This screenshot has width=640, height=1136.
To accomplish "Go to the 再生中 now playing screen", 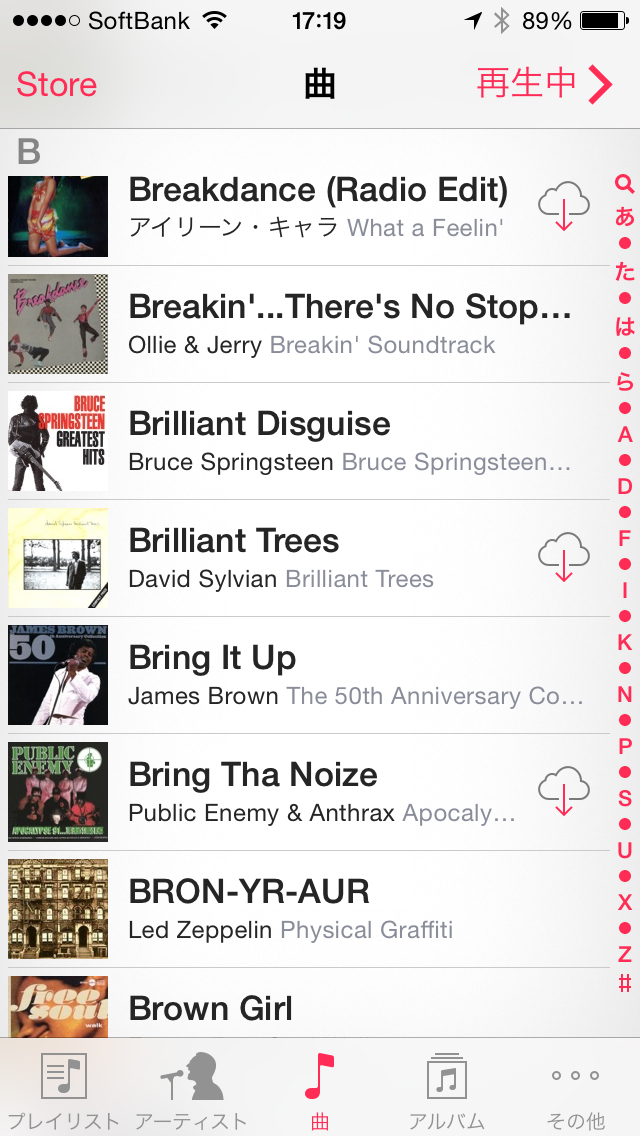I will 543,85.
